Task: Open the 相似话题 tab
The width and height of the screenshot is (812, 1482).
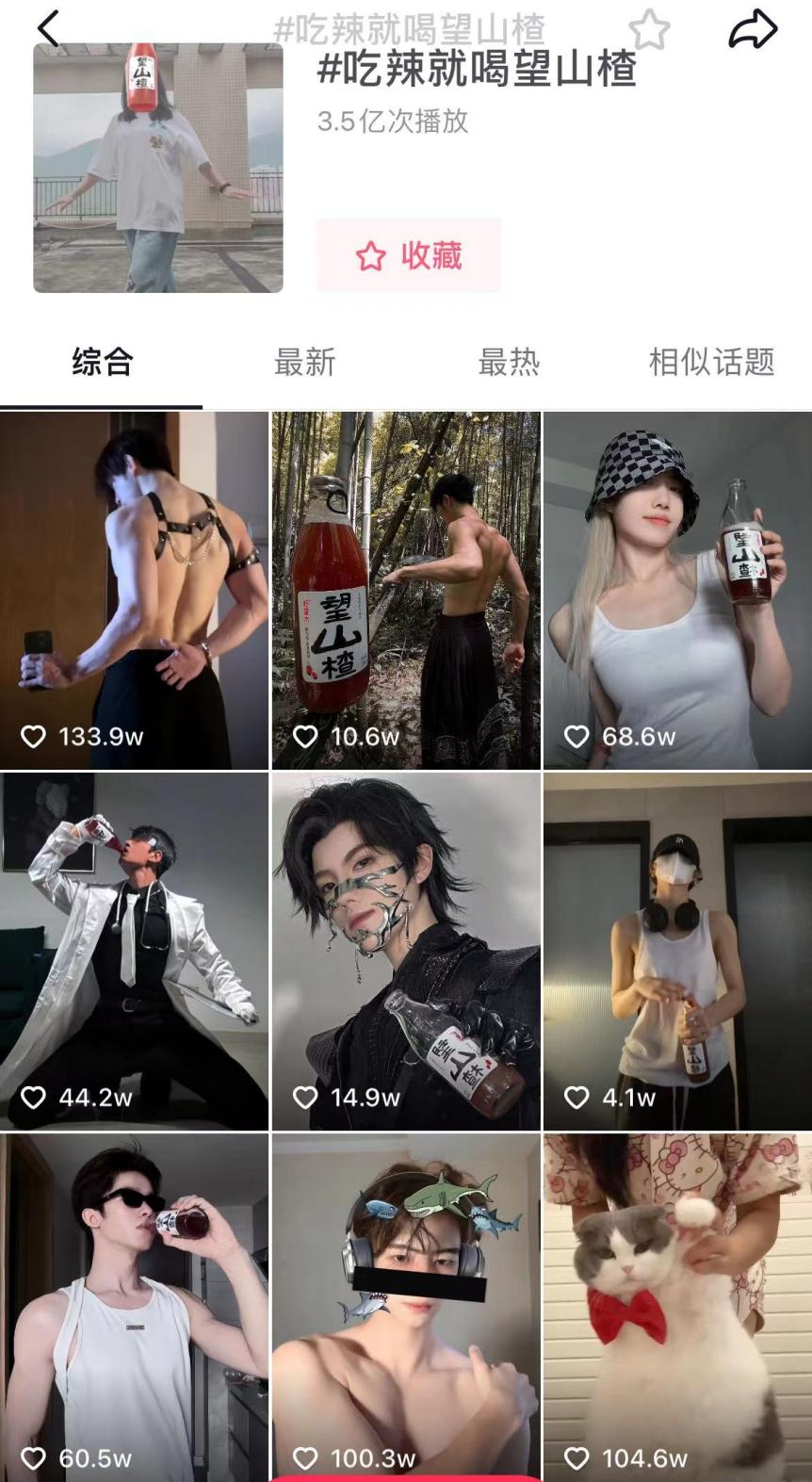Action: [711, 362]
